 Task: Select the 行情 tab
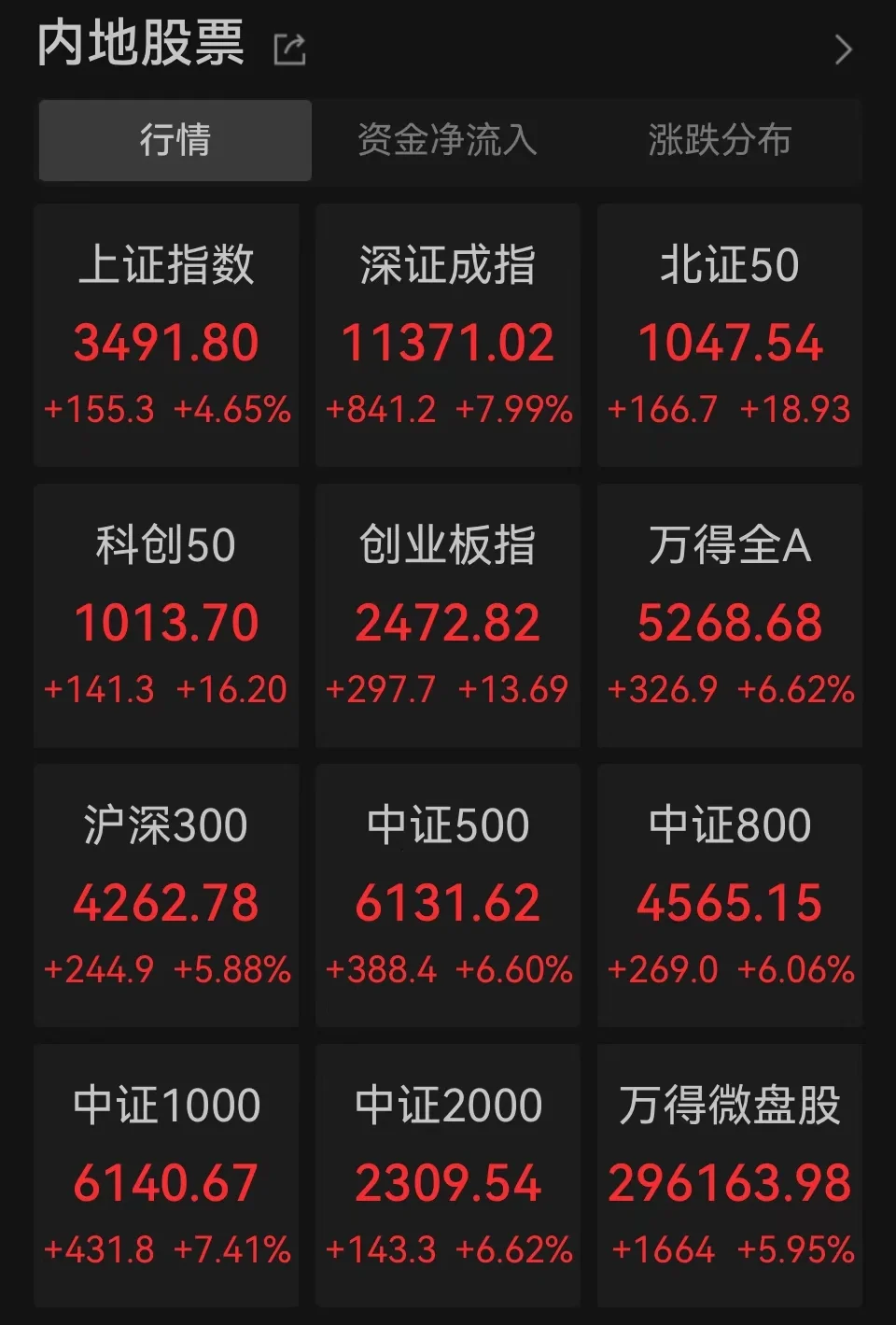tap(174, 141)
